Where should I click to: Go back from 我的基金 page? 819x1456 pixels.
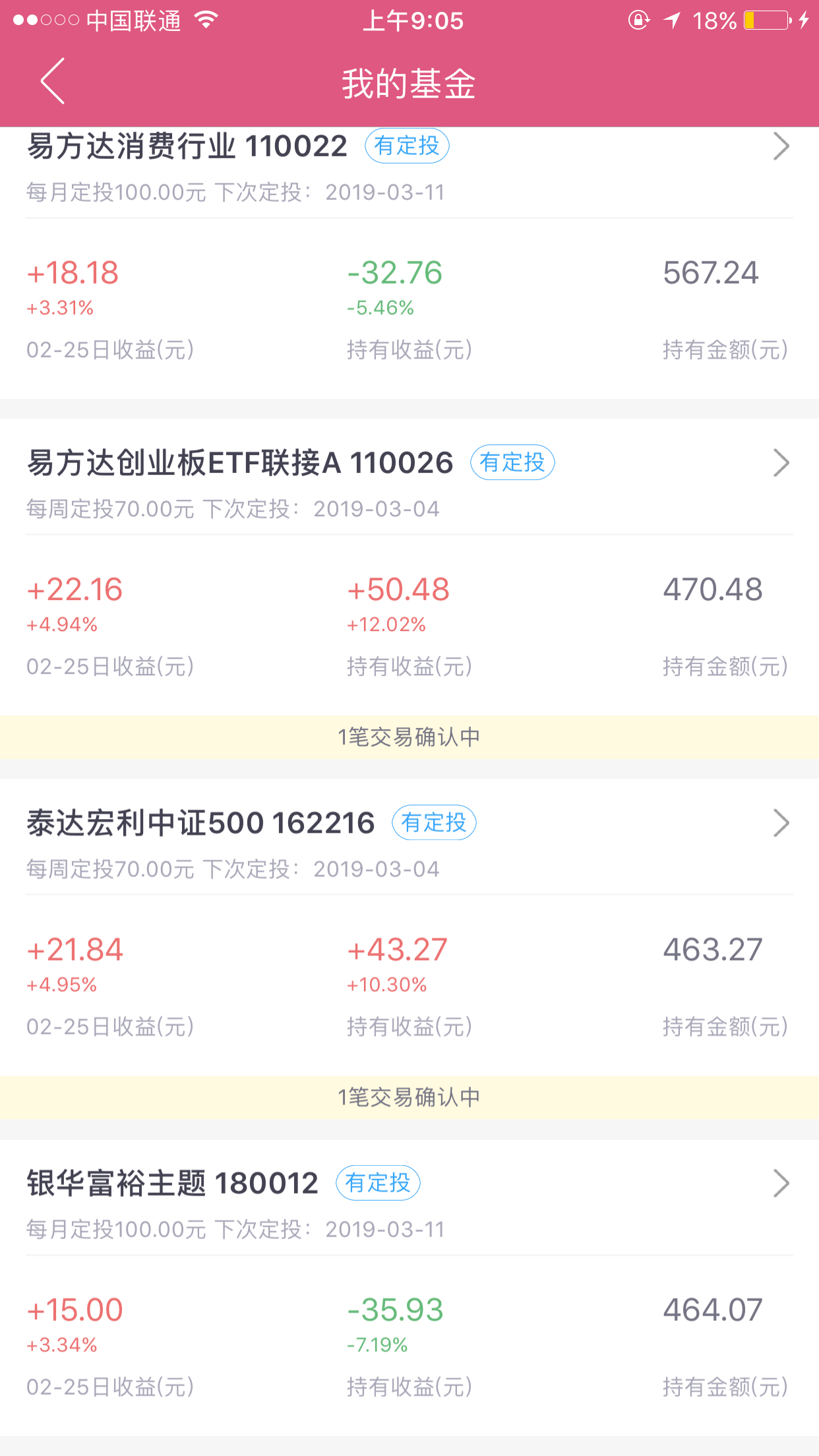53,81
